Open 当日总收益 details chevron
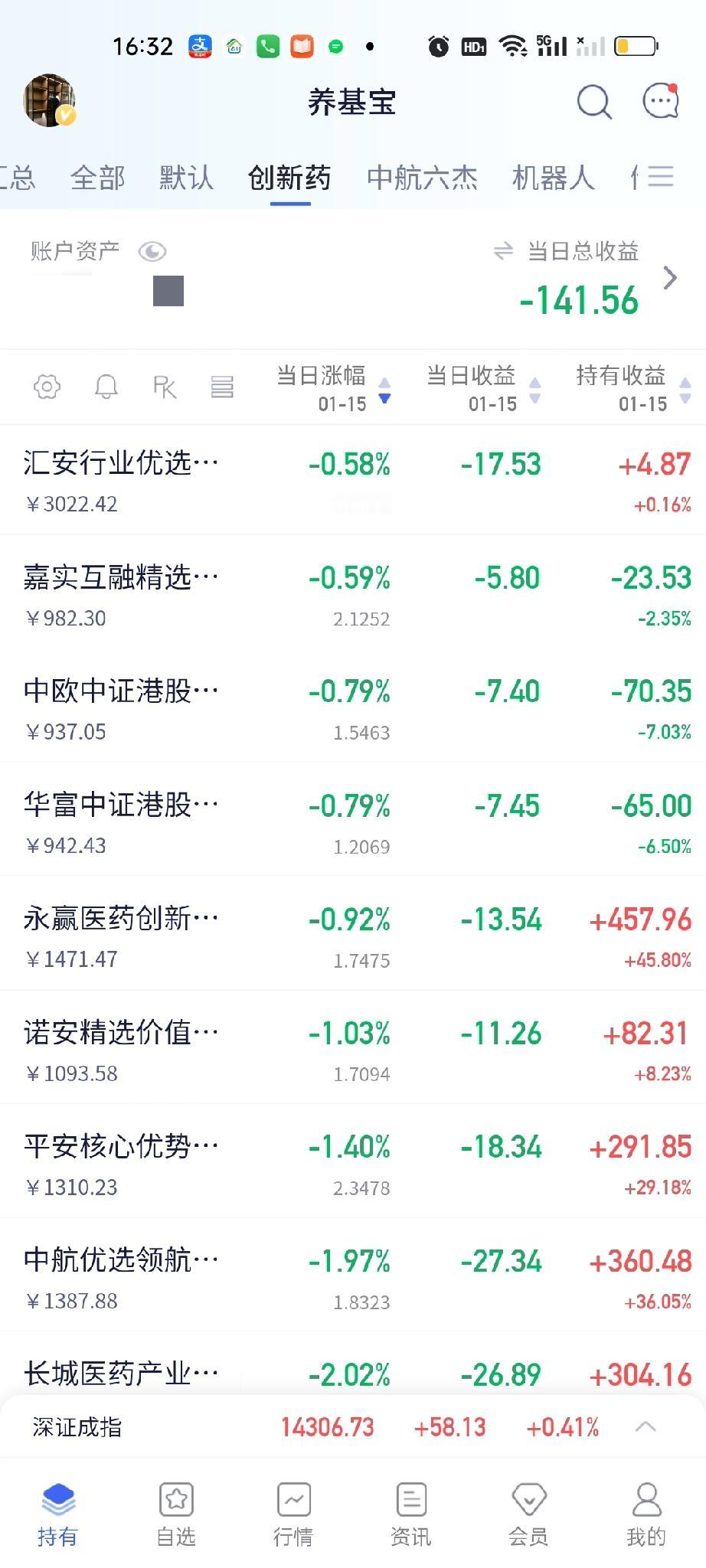 670,277
